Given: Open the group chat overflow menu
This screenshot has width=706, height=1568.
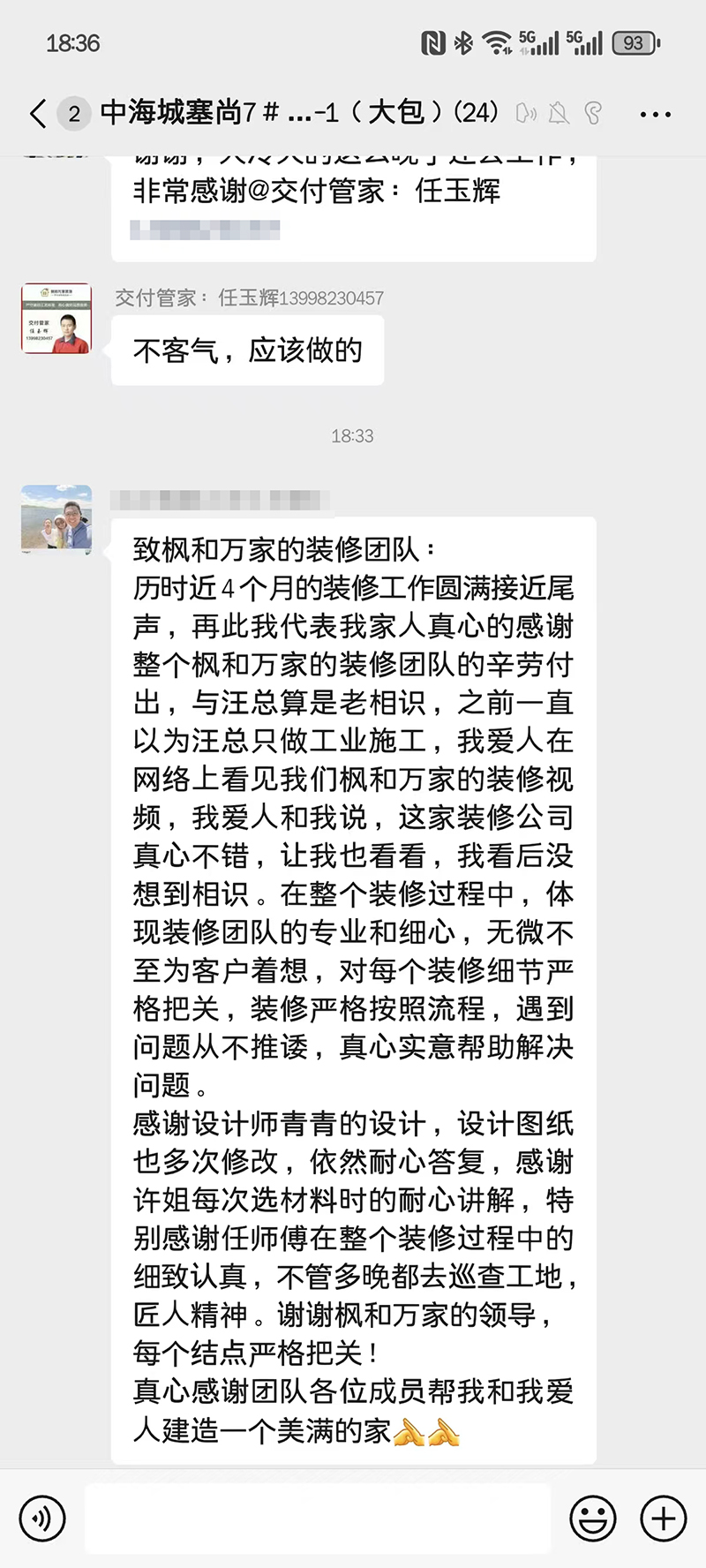Looking at the screenshot, I should click(x=655, y=114).
